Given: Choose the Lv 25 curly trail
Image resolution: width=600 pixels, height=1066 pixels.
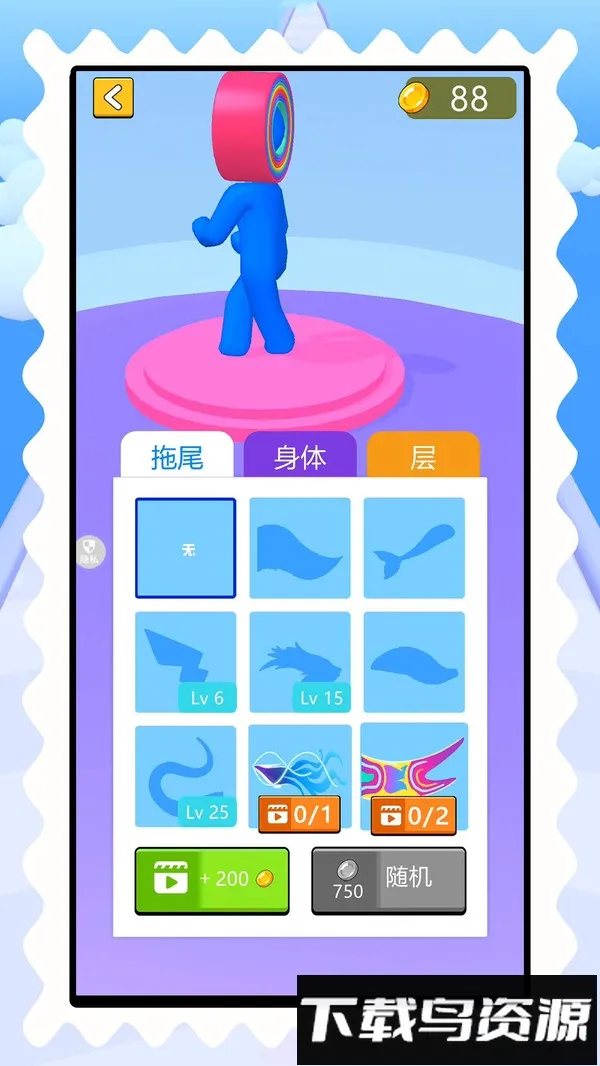Looking at the screenshot, I should 186,777.
